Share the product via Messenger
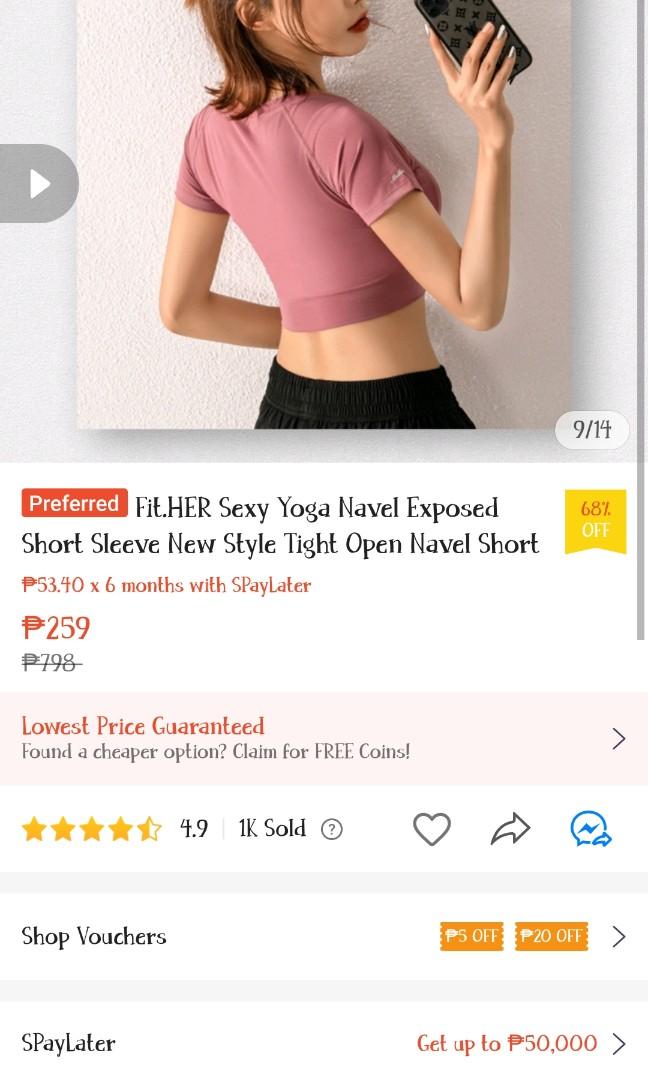 click(x=590, y=829)
